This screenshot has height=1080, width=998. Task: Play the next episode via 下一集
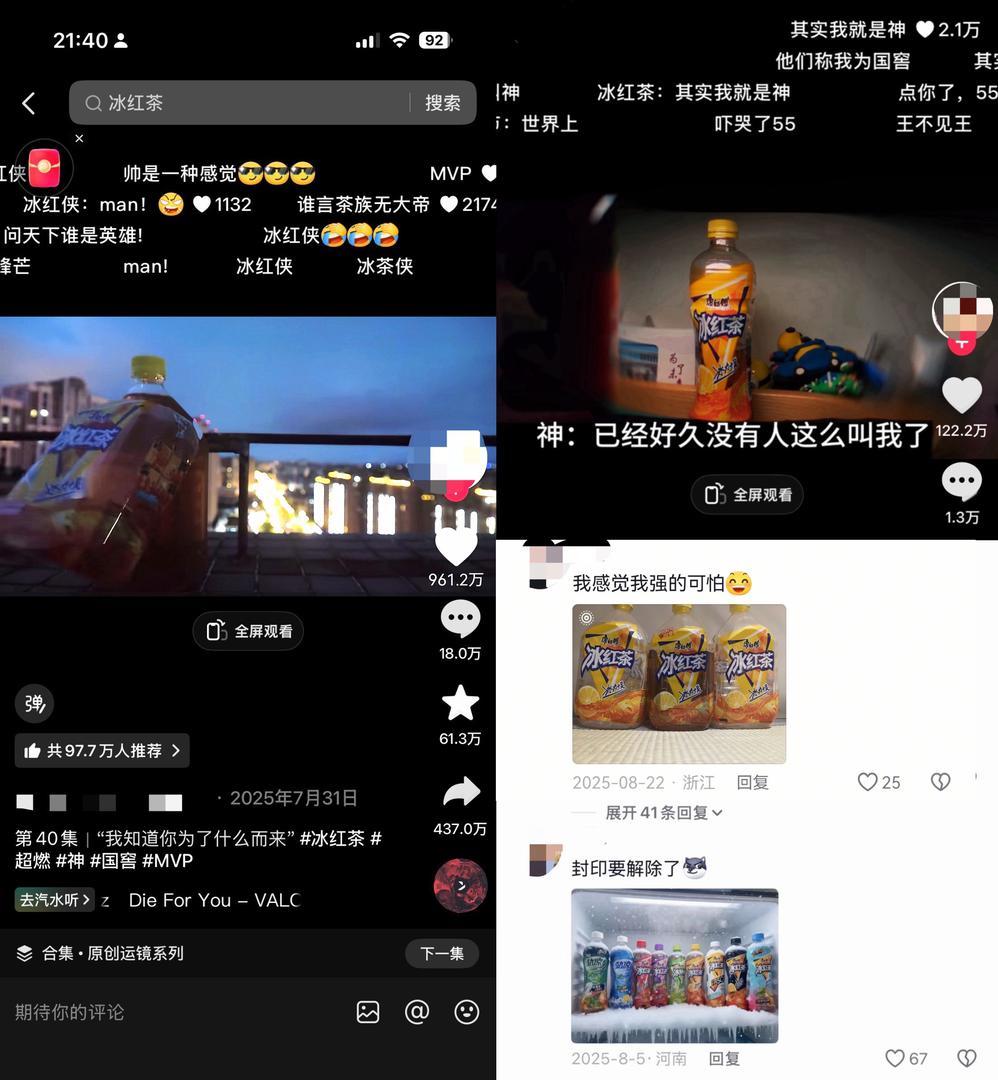[x=442, y=953]
